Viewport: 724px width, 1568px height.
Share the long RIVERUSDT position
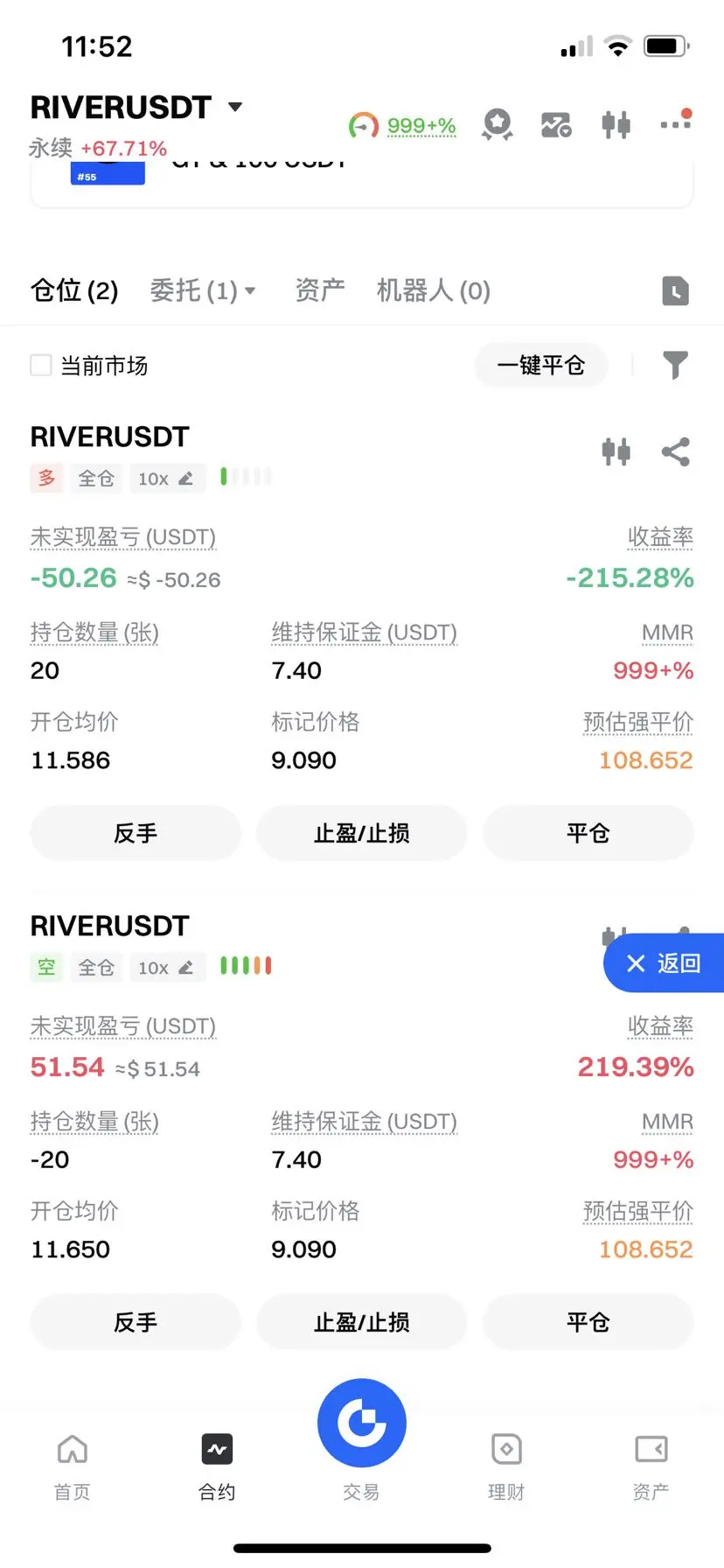(676, 451)
